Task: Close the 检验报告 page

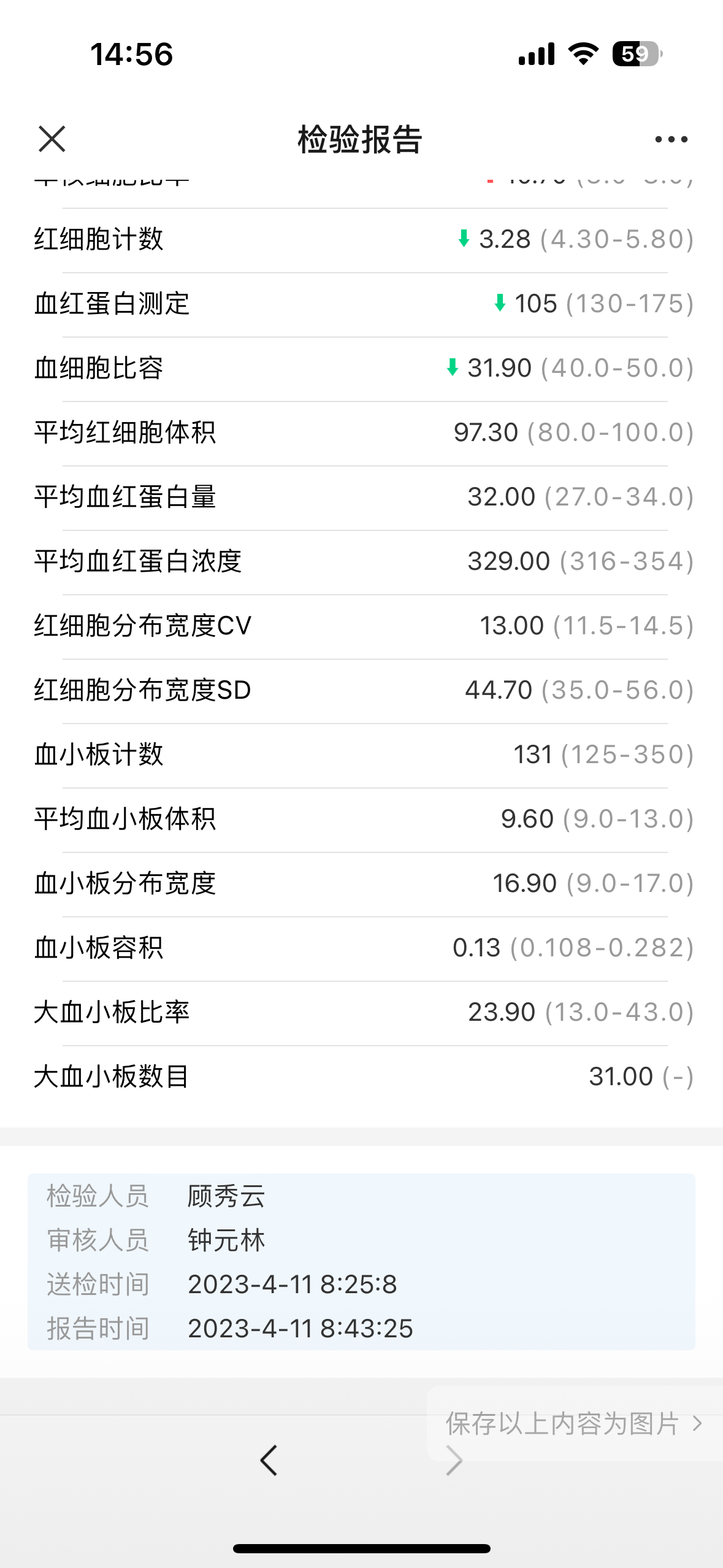Action: point(52,139)
